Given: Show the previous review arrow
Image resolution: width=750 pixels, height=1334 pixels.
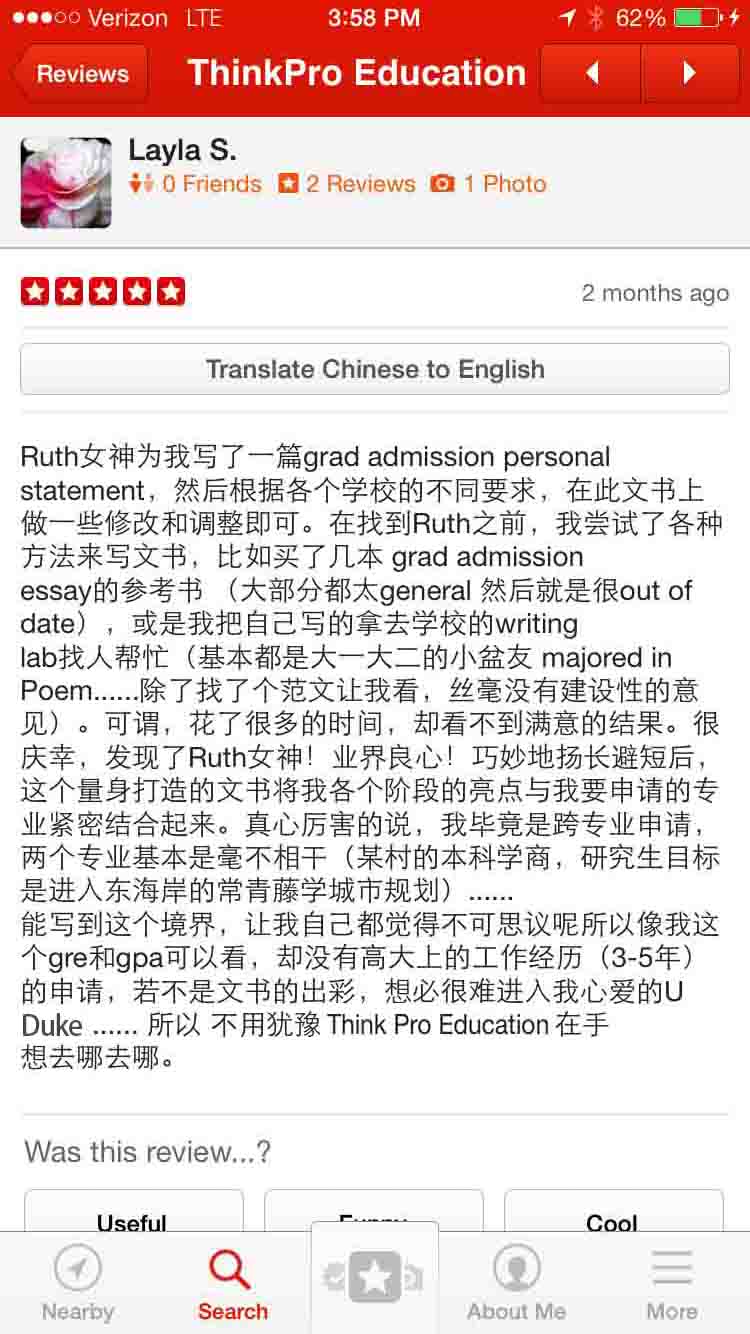Looking at the screenshot, I should (591, 74).
